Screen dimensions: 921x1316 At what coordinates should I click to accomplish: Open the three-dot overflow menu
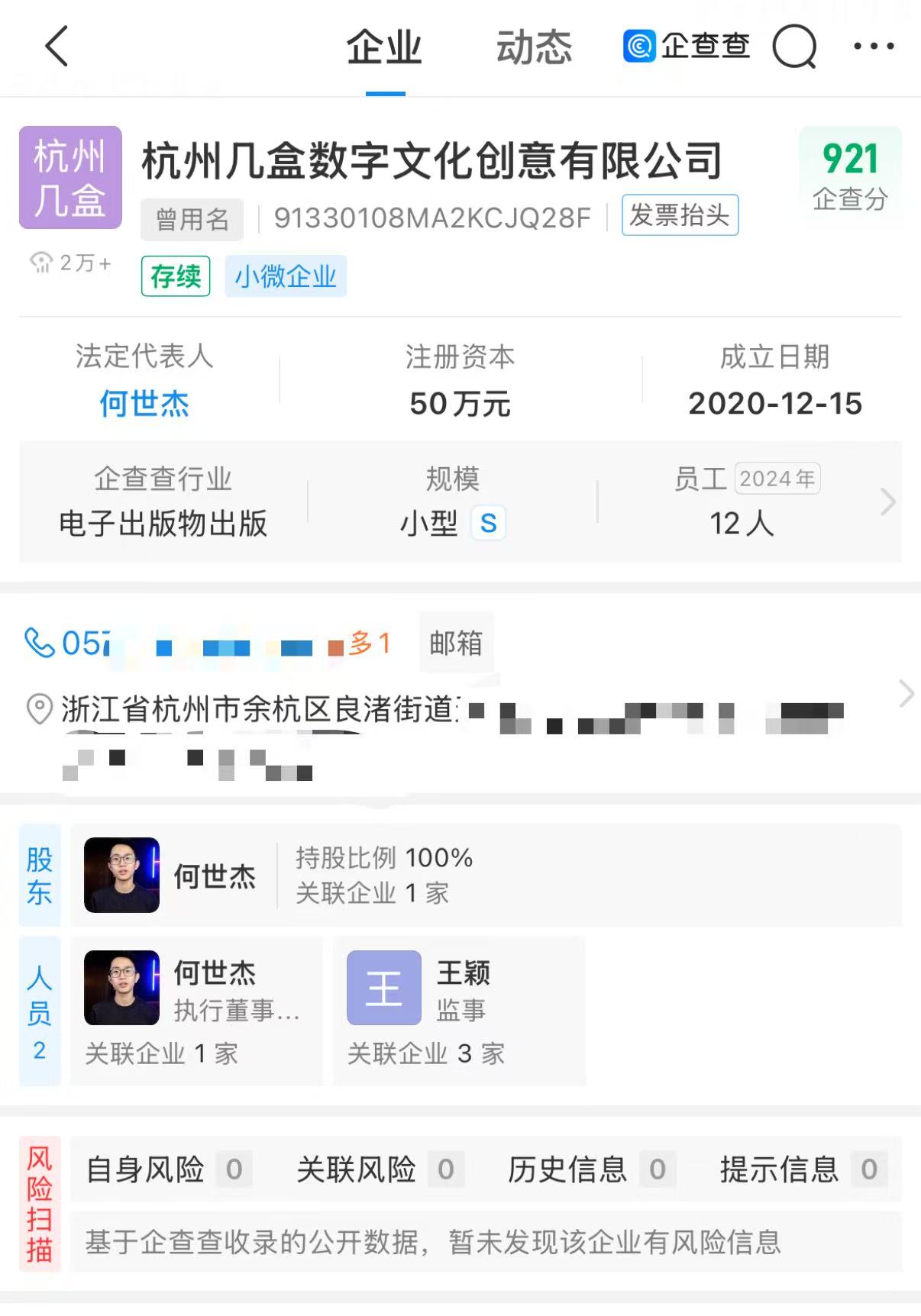[x=874, y=47]
